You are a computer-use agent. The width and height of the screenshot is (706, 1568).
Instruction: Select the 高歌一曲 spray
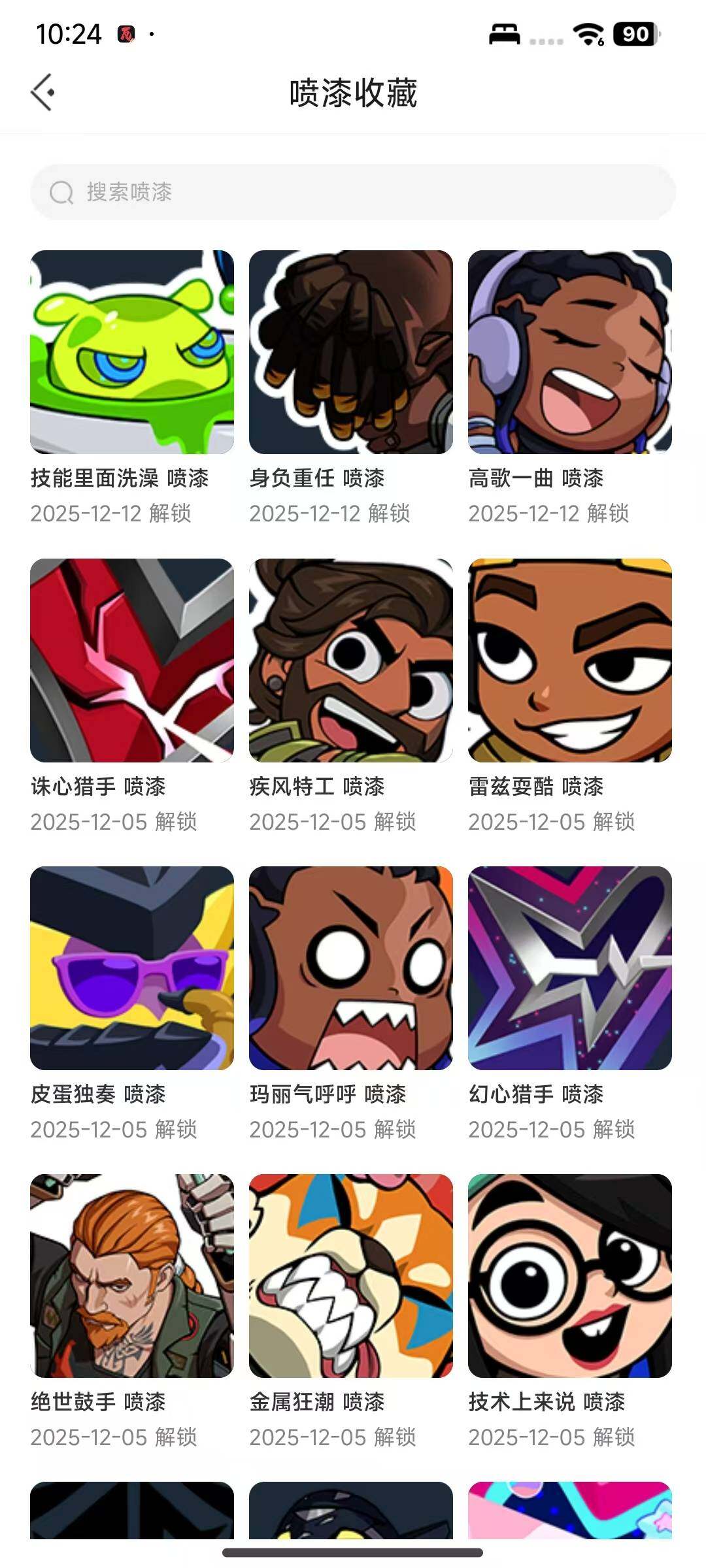[x=570, y=352]
